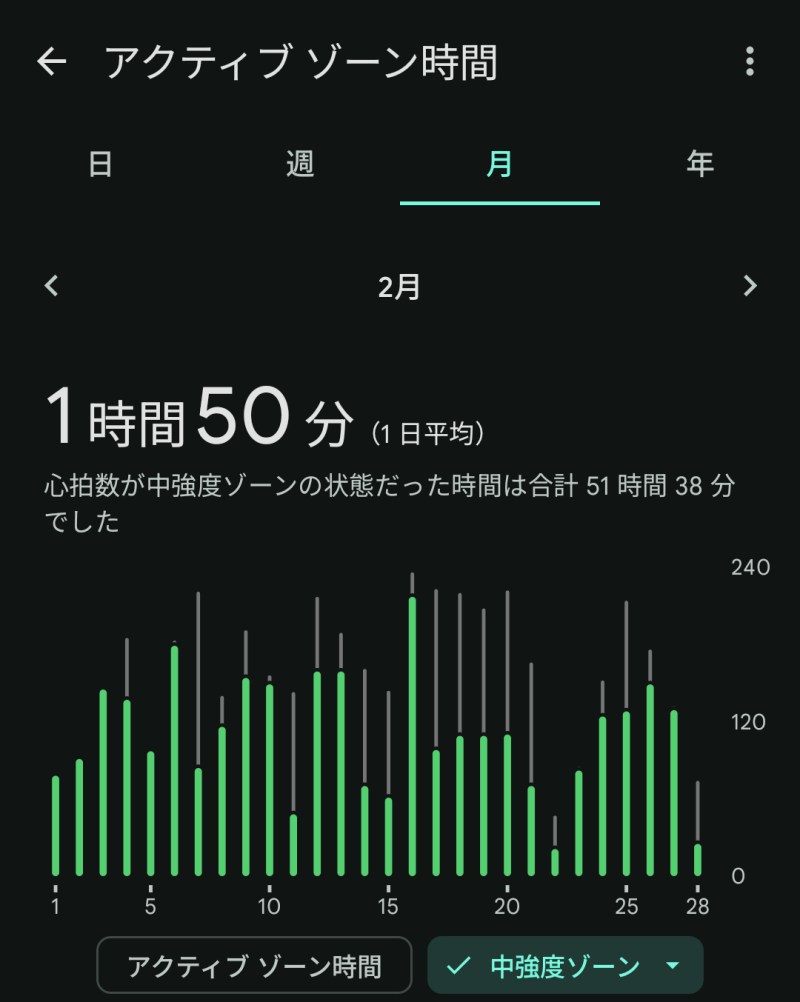The width and height of the screenshot is (800, 1002).
Task: Open the three-dot overflow menu
Action: point(749,62)
